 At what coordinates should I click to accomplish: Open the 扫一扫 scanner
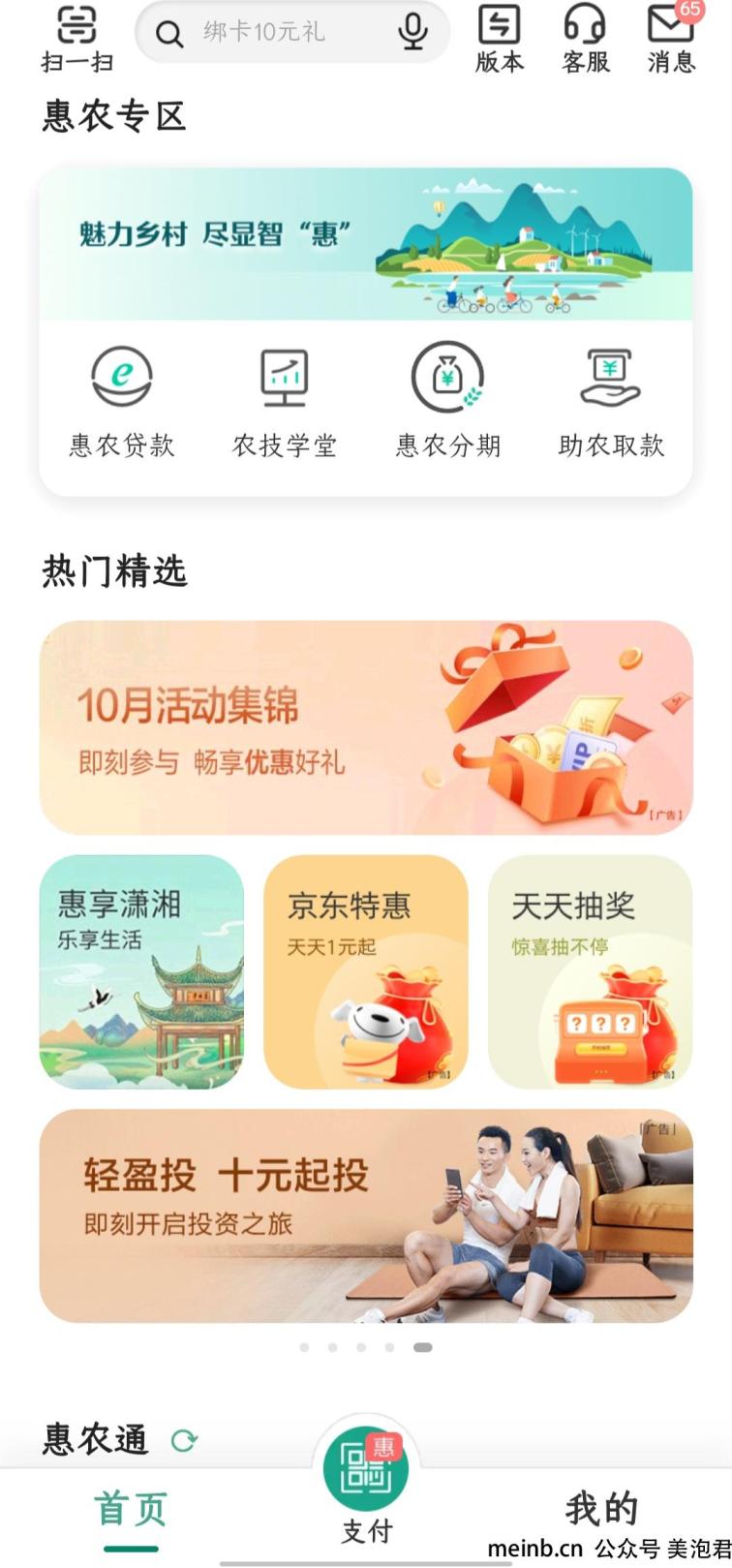click(x=77, y=37)
